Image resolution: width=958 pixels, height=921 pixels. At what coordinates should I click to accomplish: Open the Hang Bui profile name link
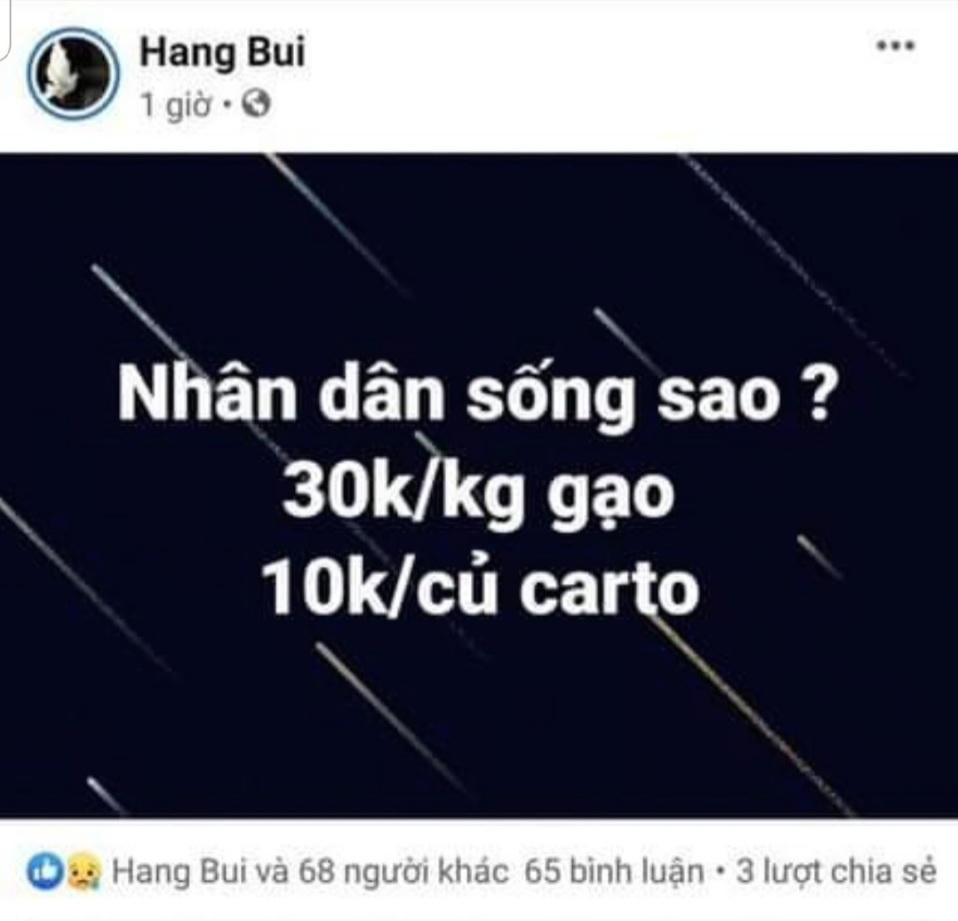221,52
